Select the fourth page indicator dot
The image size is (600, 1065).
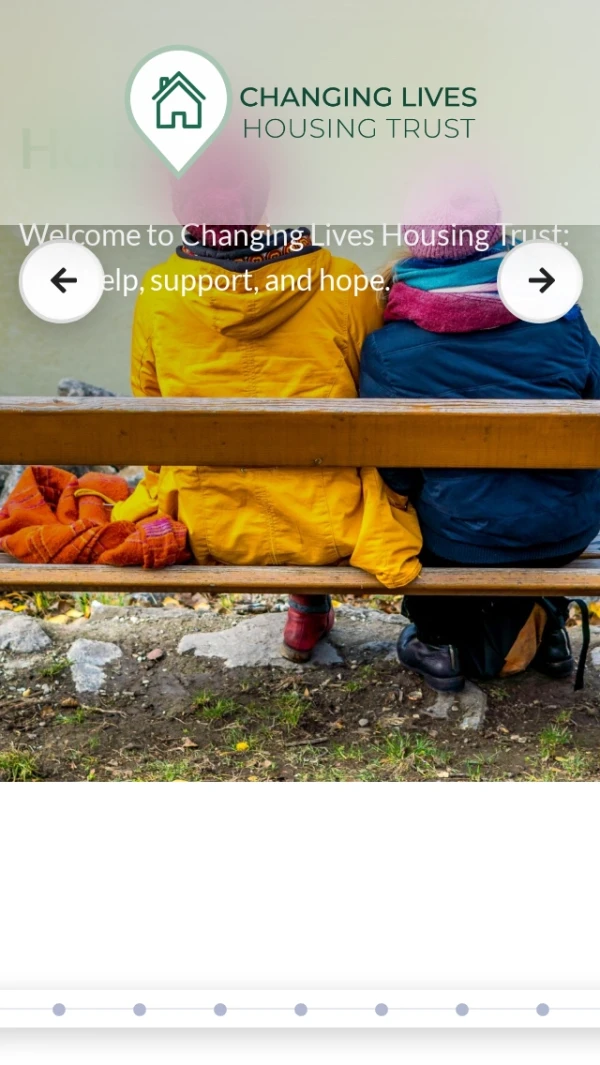(301, 1010)
